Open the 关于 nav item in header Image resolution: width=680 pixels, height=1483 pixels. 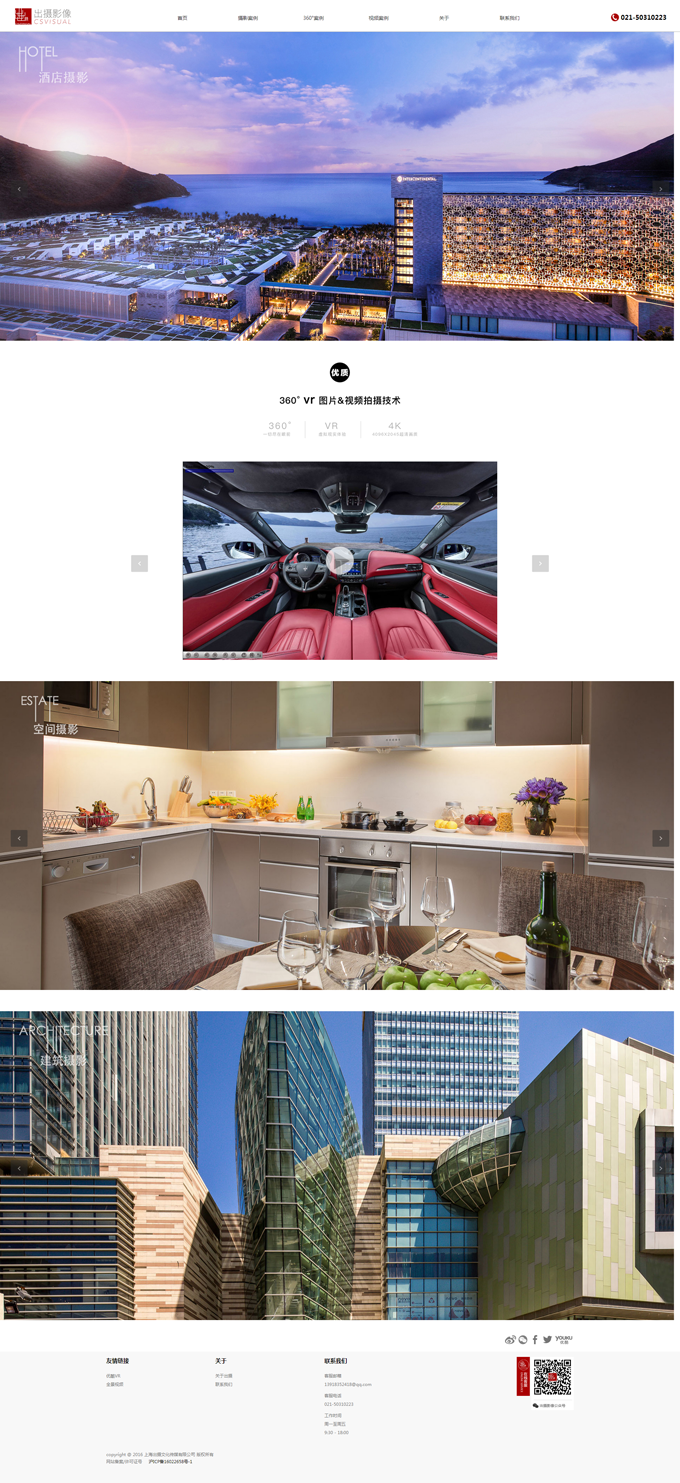click(x=444, y=18)
